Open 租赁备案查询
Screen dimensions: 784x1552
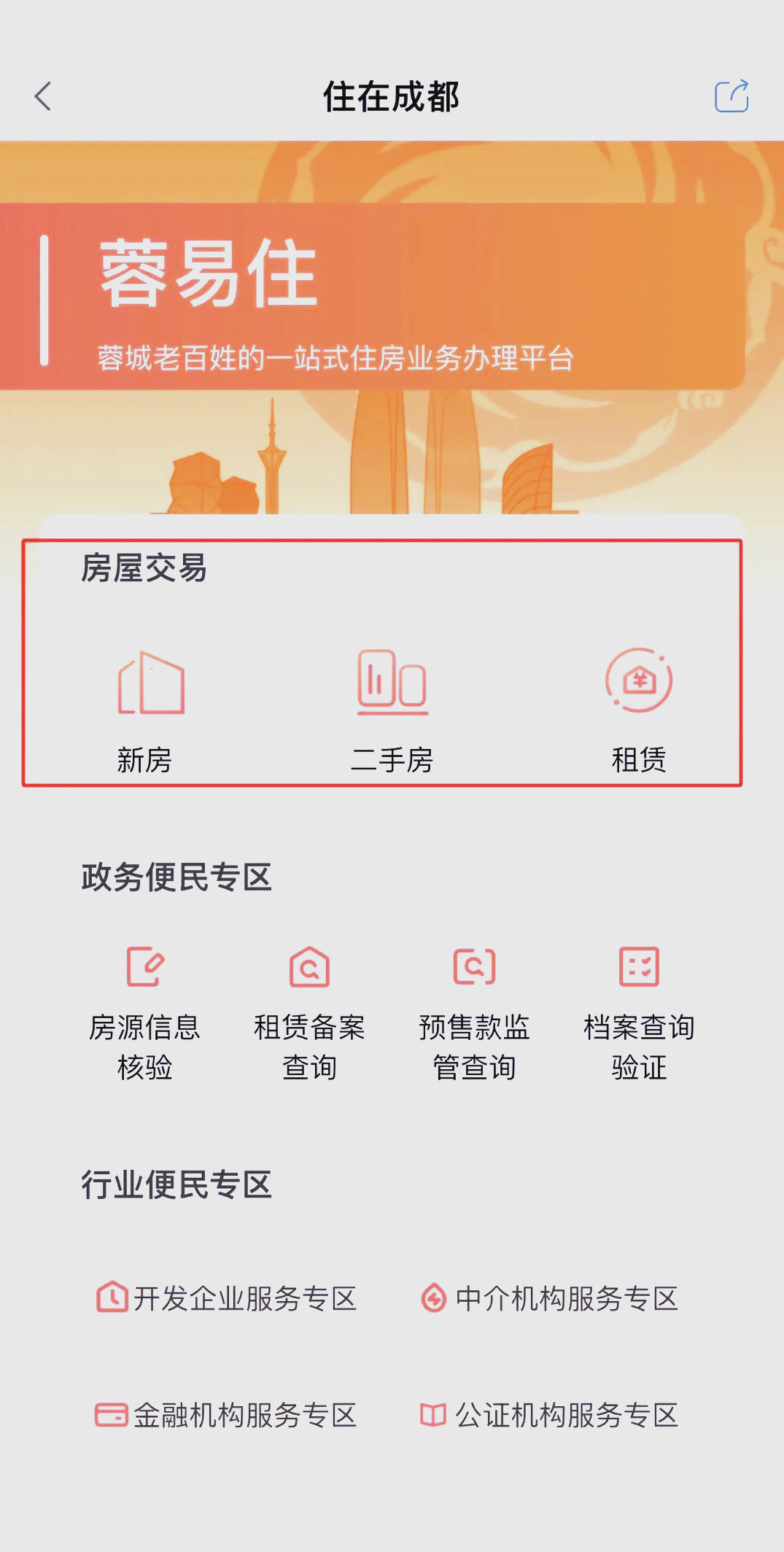[309, 1012]
